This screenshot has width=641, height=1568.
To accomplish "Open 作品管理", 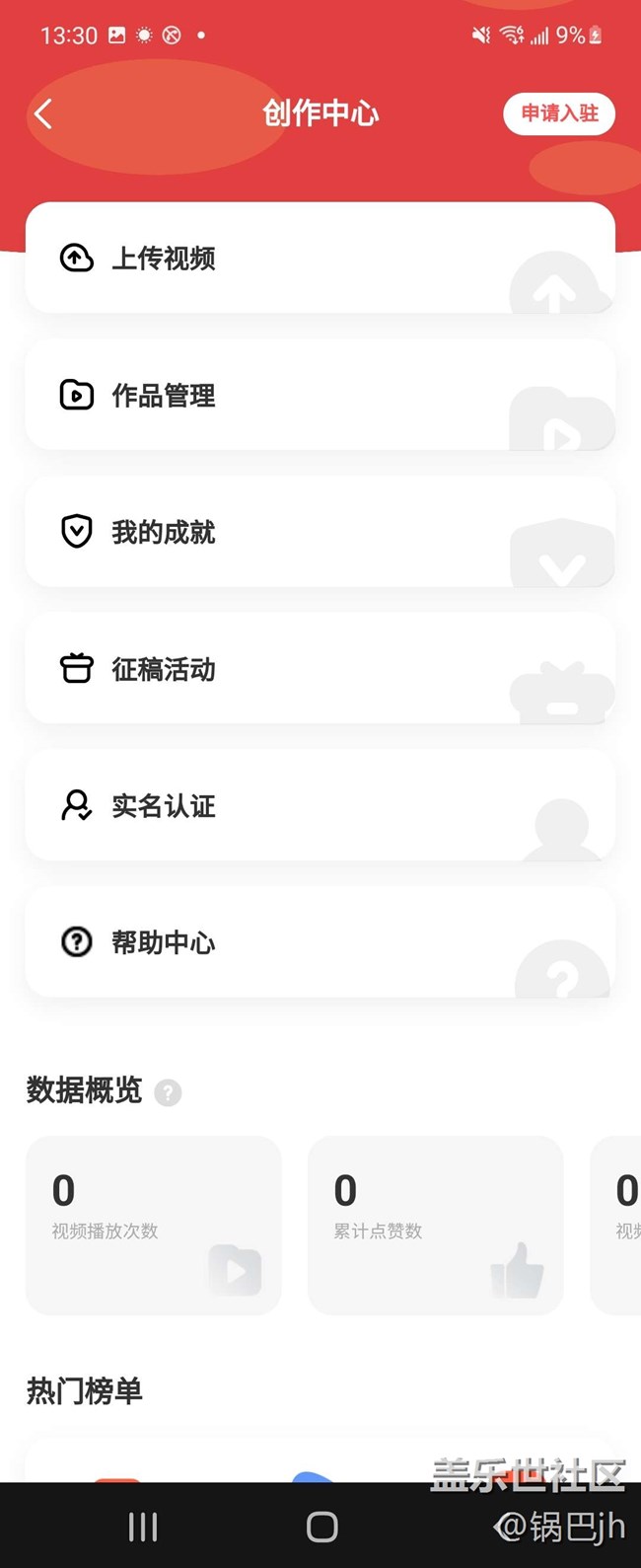I will [x=320, y=396].
